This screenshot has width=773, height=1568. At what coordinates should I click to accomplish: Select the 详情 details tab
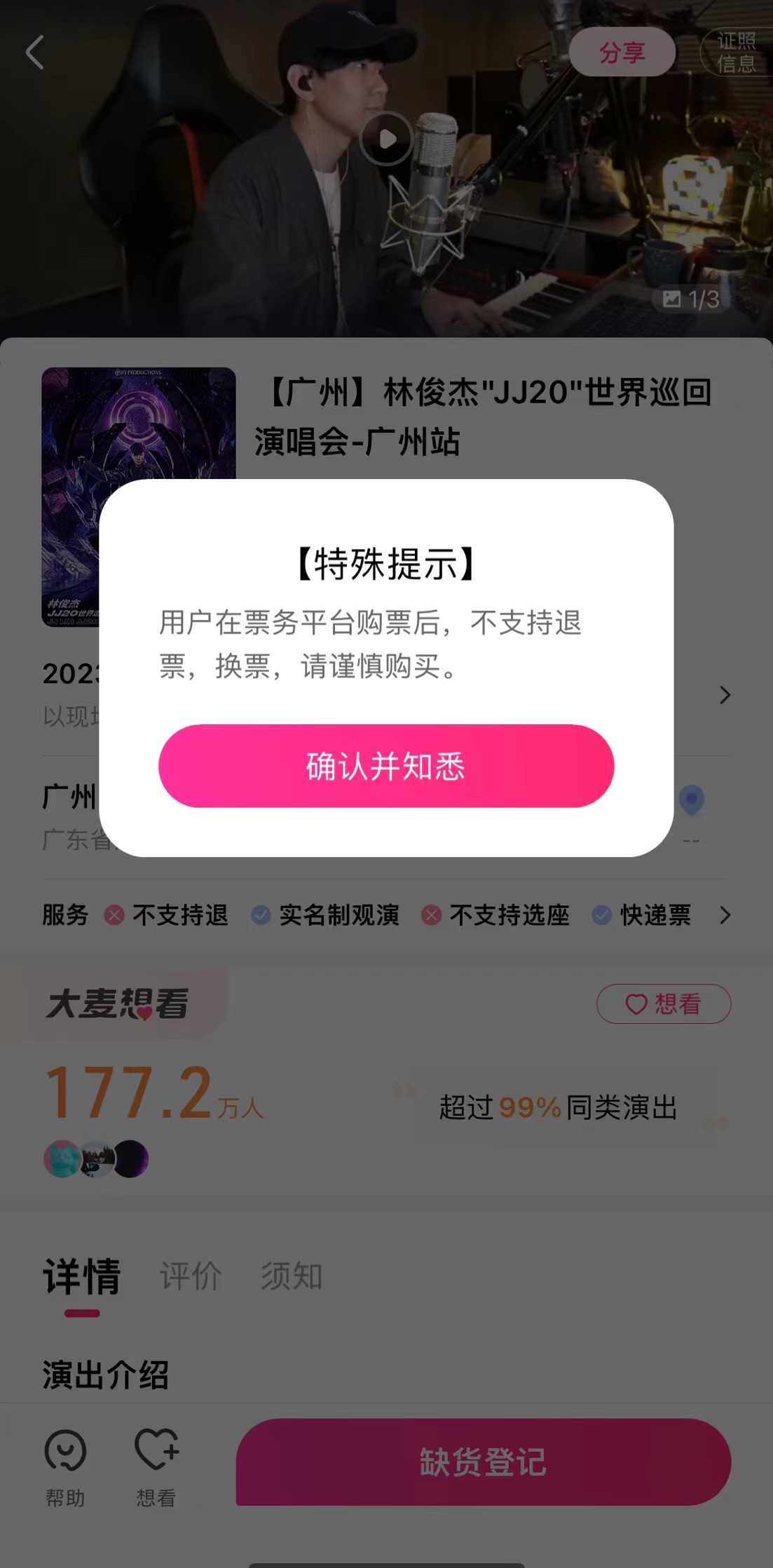point(82,1276)
